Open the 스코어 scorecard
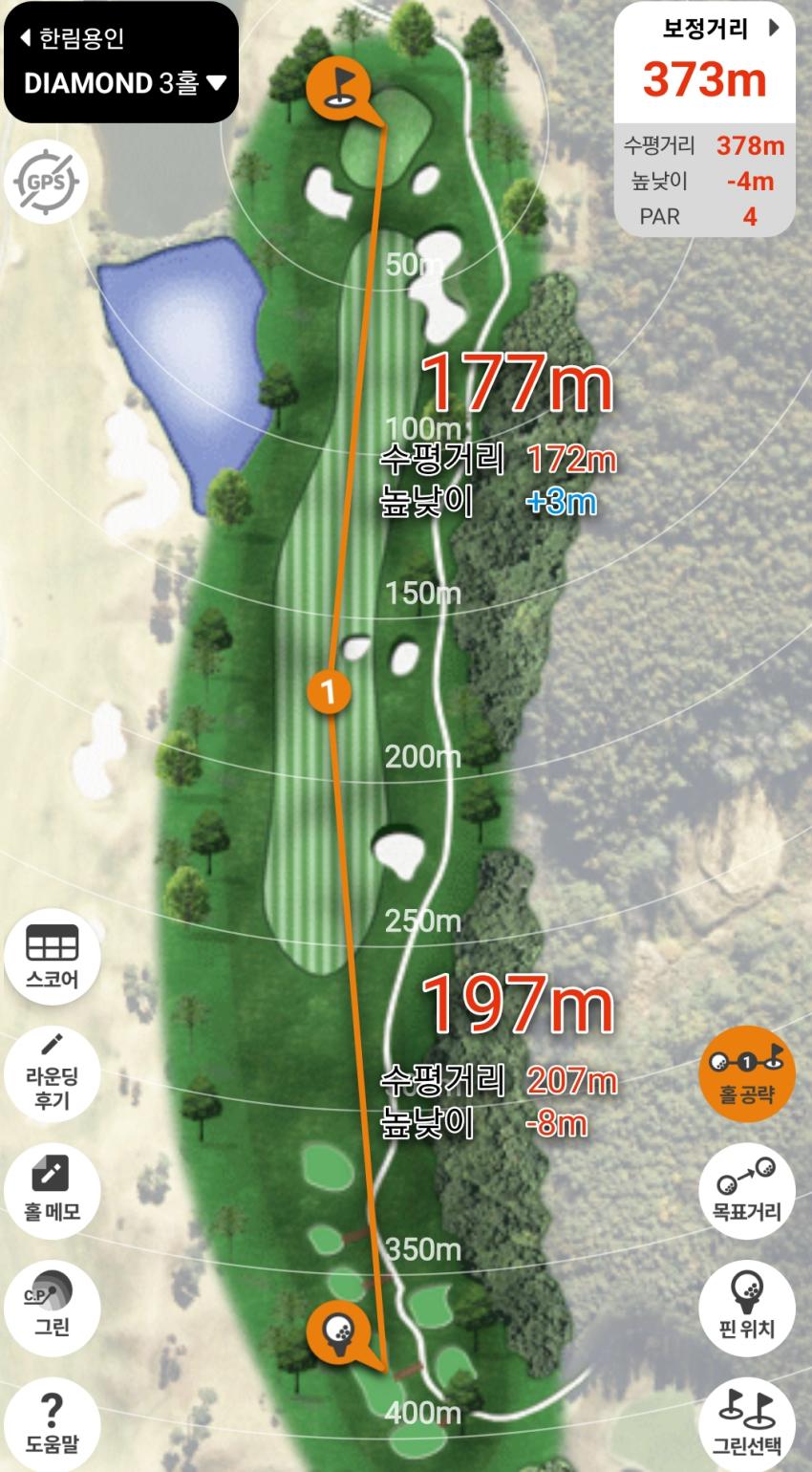 coord(52,956)
